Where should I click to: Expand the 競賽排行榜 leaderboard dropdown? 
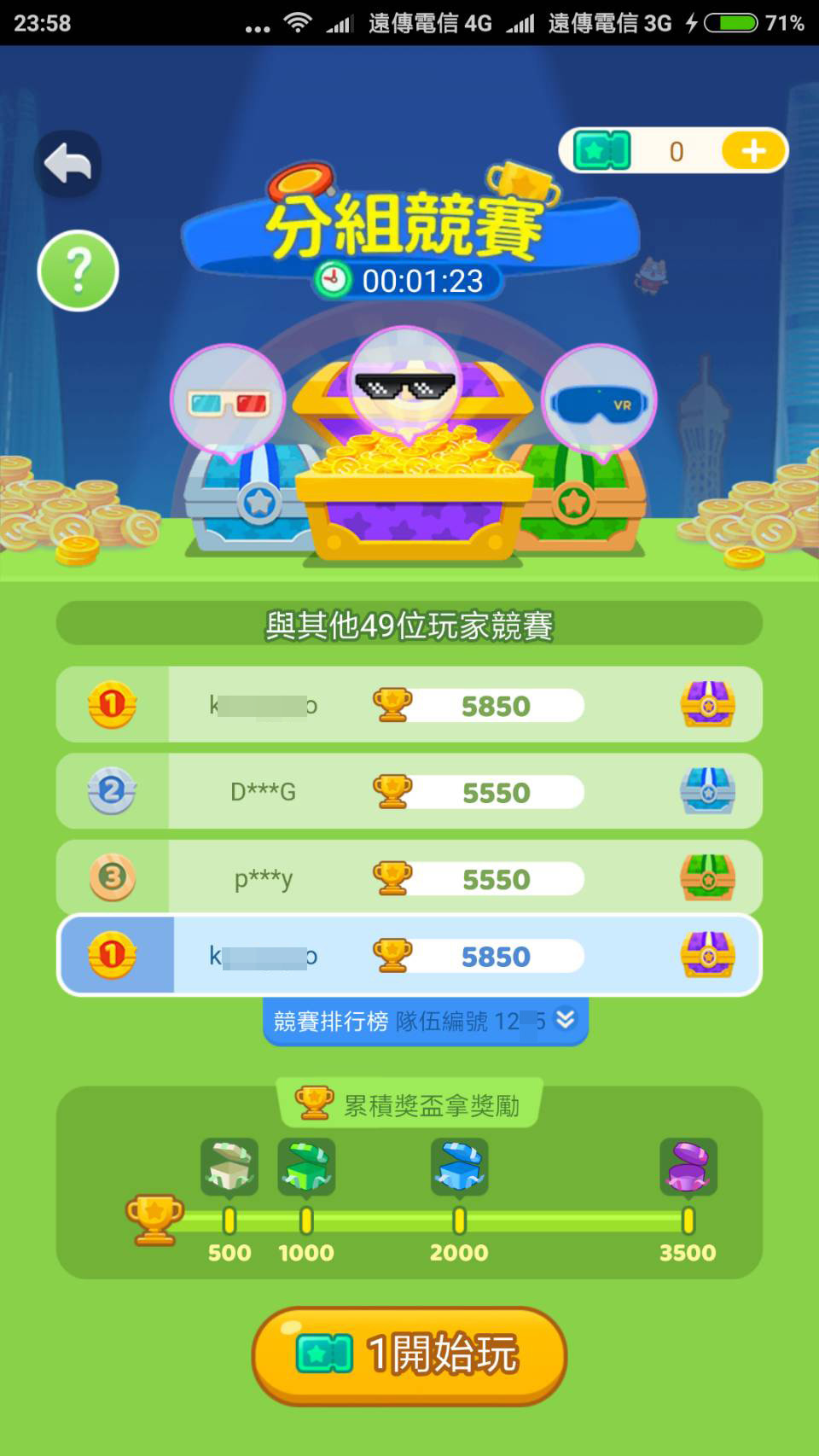(x=425, y=1021)
